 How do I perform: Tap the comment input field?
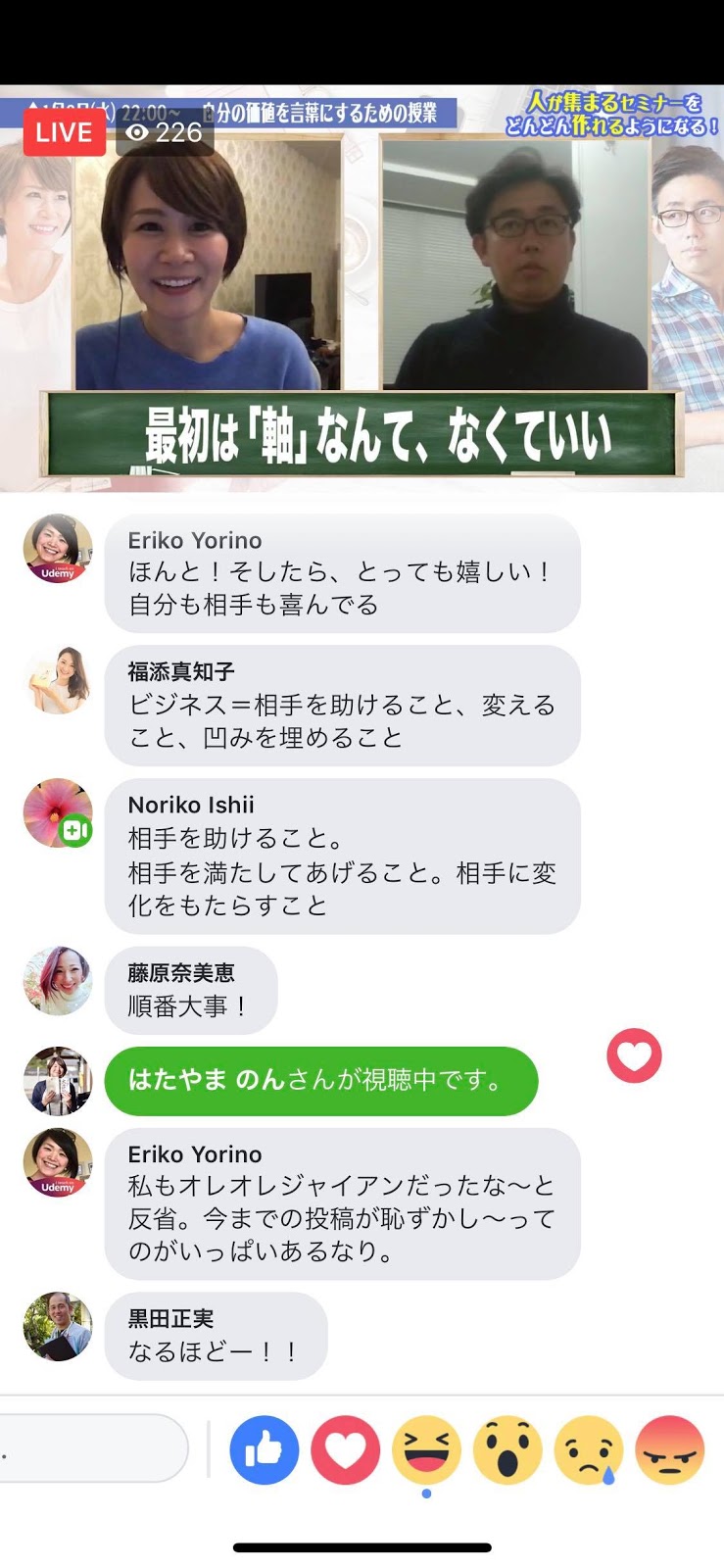[93, 1447]
